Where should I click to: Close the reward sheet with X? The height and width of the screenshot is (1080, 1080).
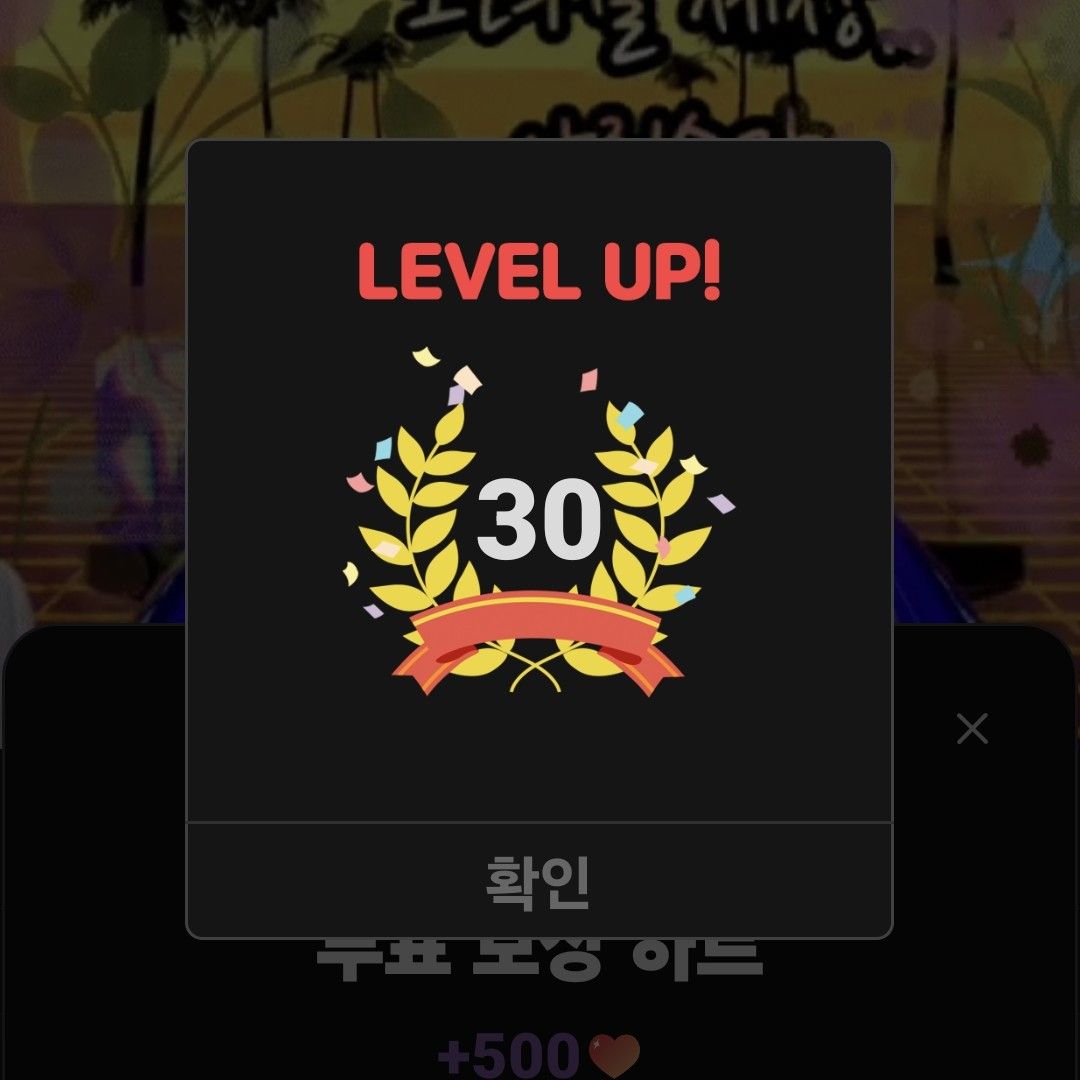click(x=972, y=729)
